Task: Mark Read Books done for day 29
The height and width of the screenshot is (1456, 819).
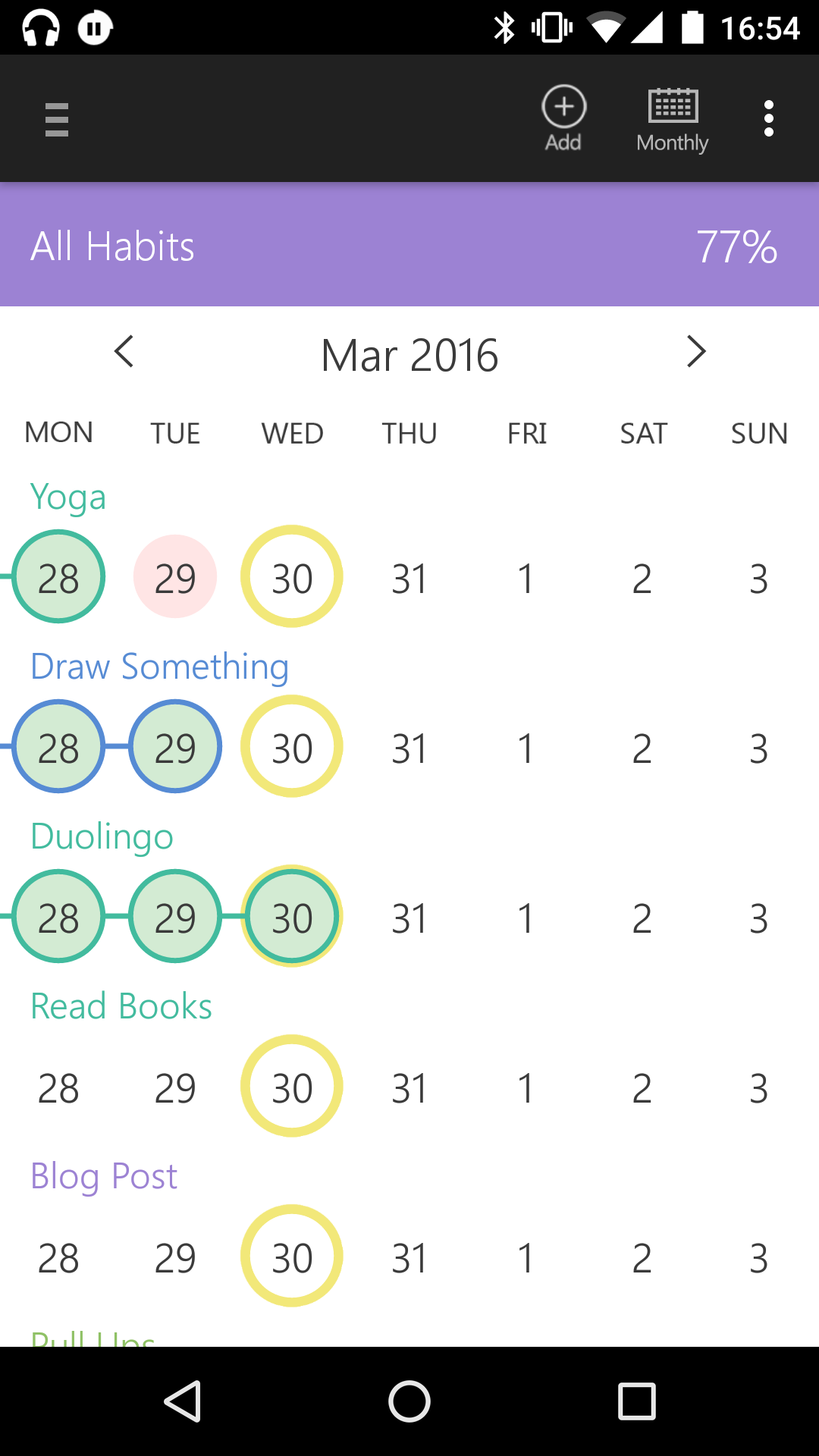Action: pyautogui.click(x=175, y=1087)
